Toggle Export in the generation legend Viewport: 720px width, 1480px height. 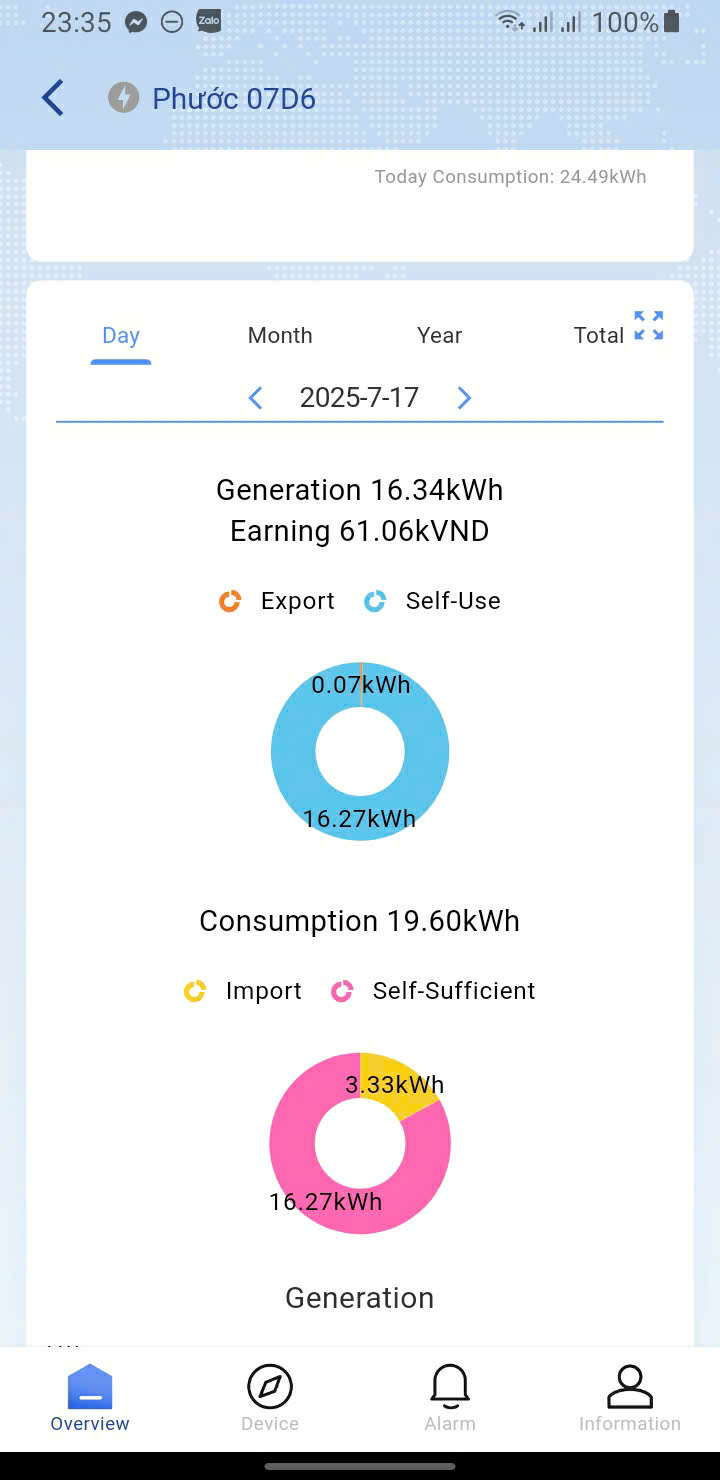click(276, 601)
